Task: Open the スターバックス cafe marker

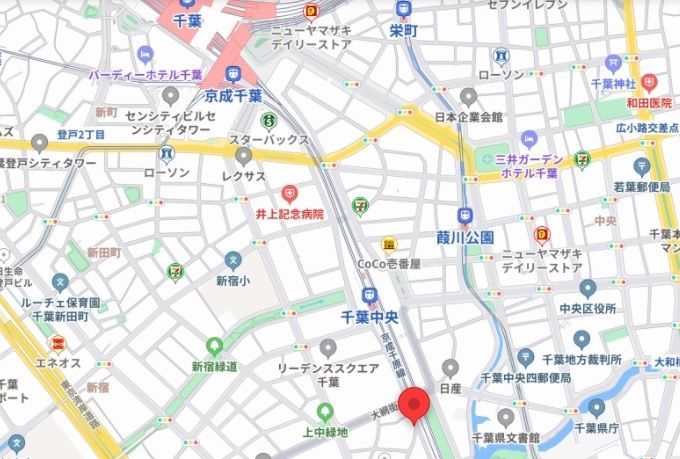Action: pyautogui.click(x=269, y=120)
